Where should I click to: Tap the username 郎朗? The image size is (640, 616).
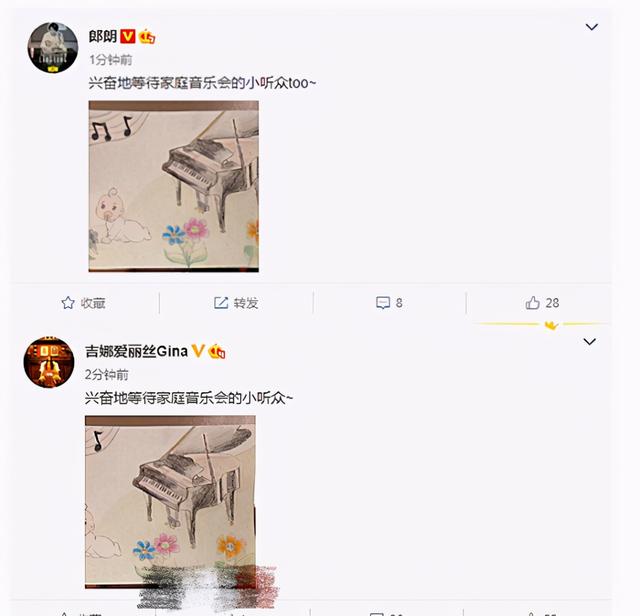tap(103, 37)
